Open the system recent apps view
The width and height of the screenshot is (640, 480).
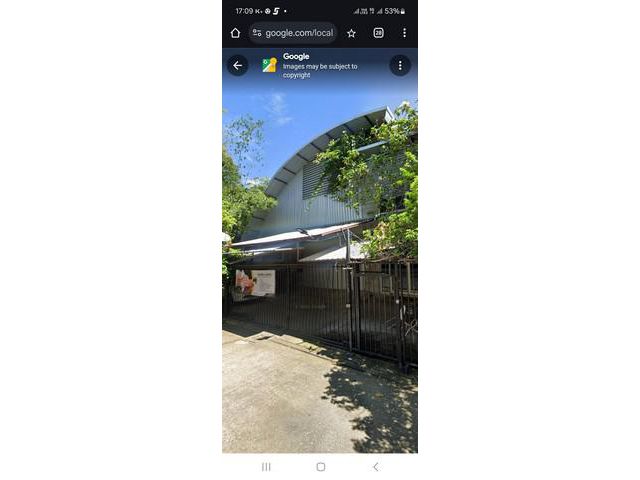(266, 467)
